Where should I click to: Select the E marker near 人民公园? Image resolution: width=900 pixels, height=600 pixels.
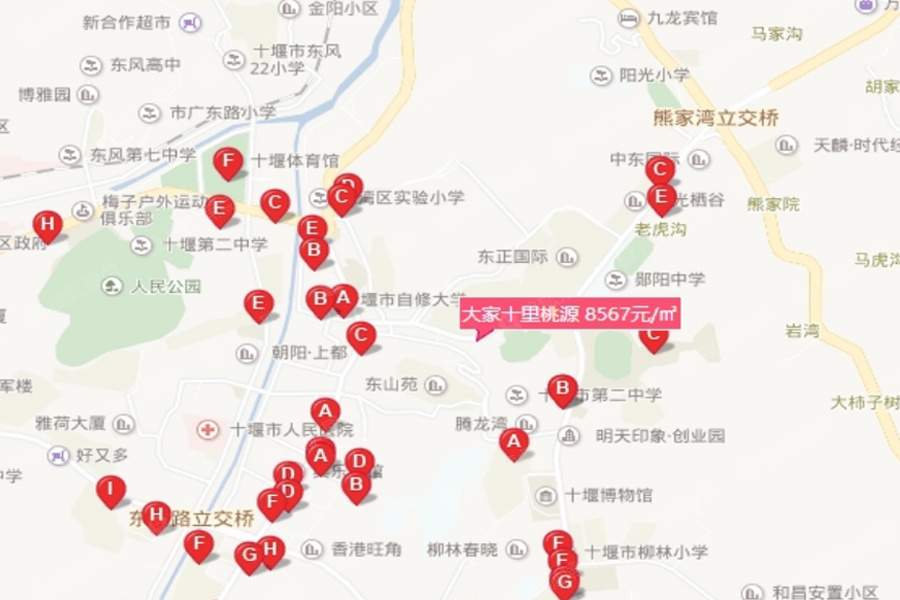click(259, 303)
